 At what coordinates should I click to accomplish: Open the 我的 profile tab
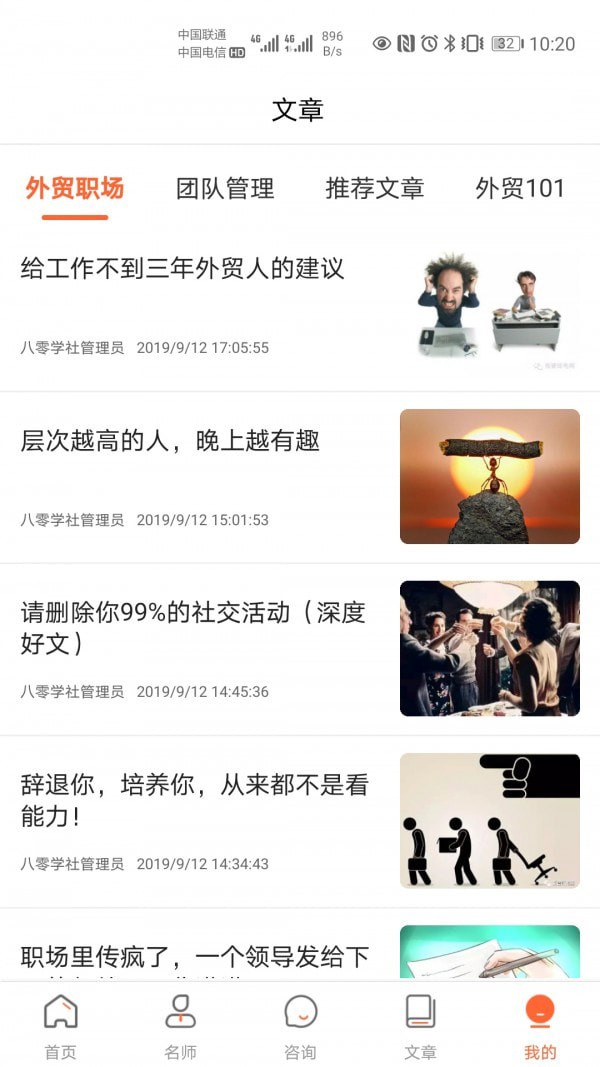(540, 1026)
